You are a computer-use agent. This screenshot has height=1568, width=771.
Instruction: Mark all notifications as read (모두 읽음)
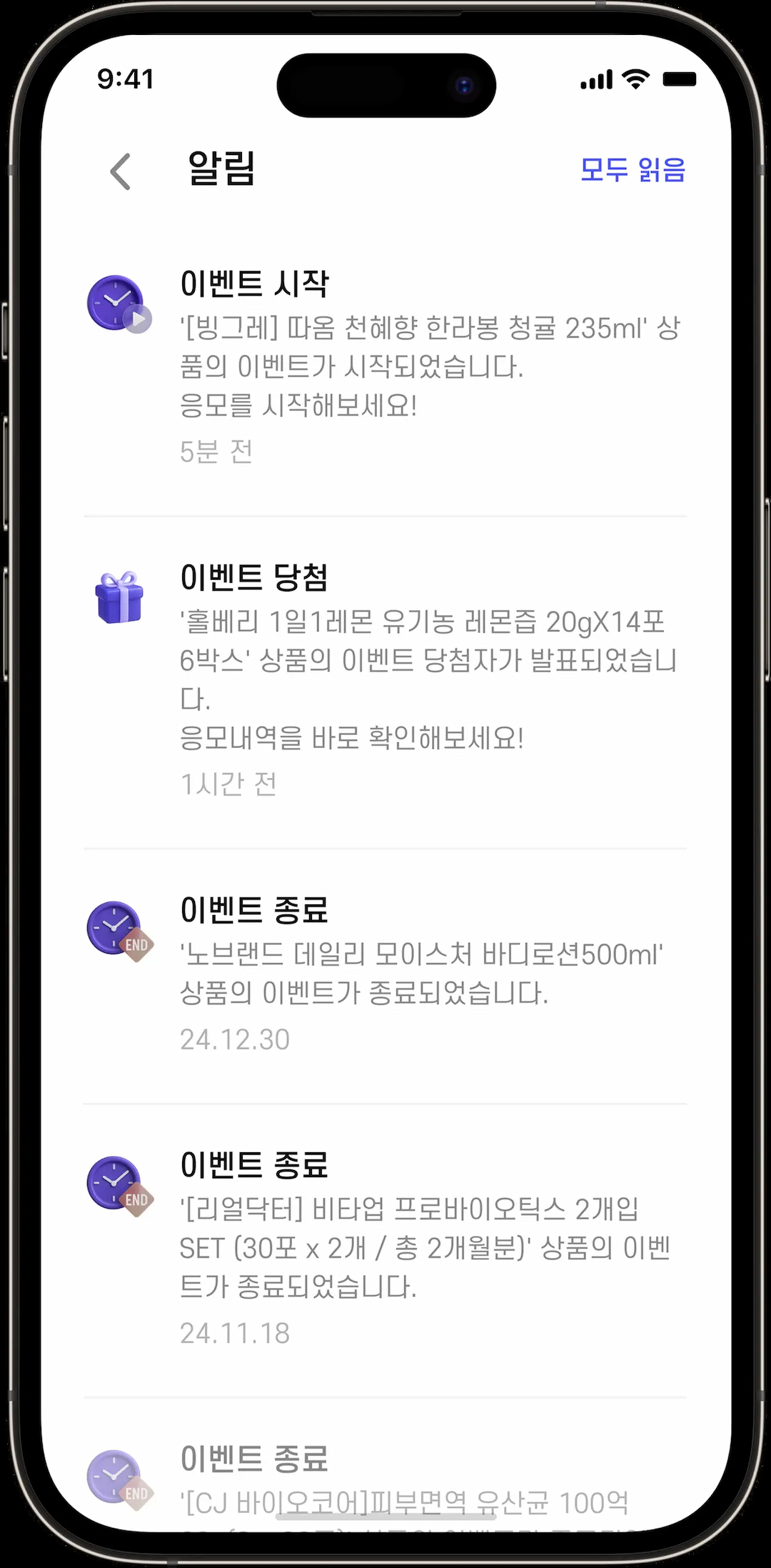tap(633, 170)
